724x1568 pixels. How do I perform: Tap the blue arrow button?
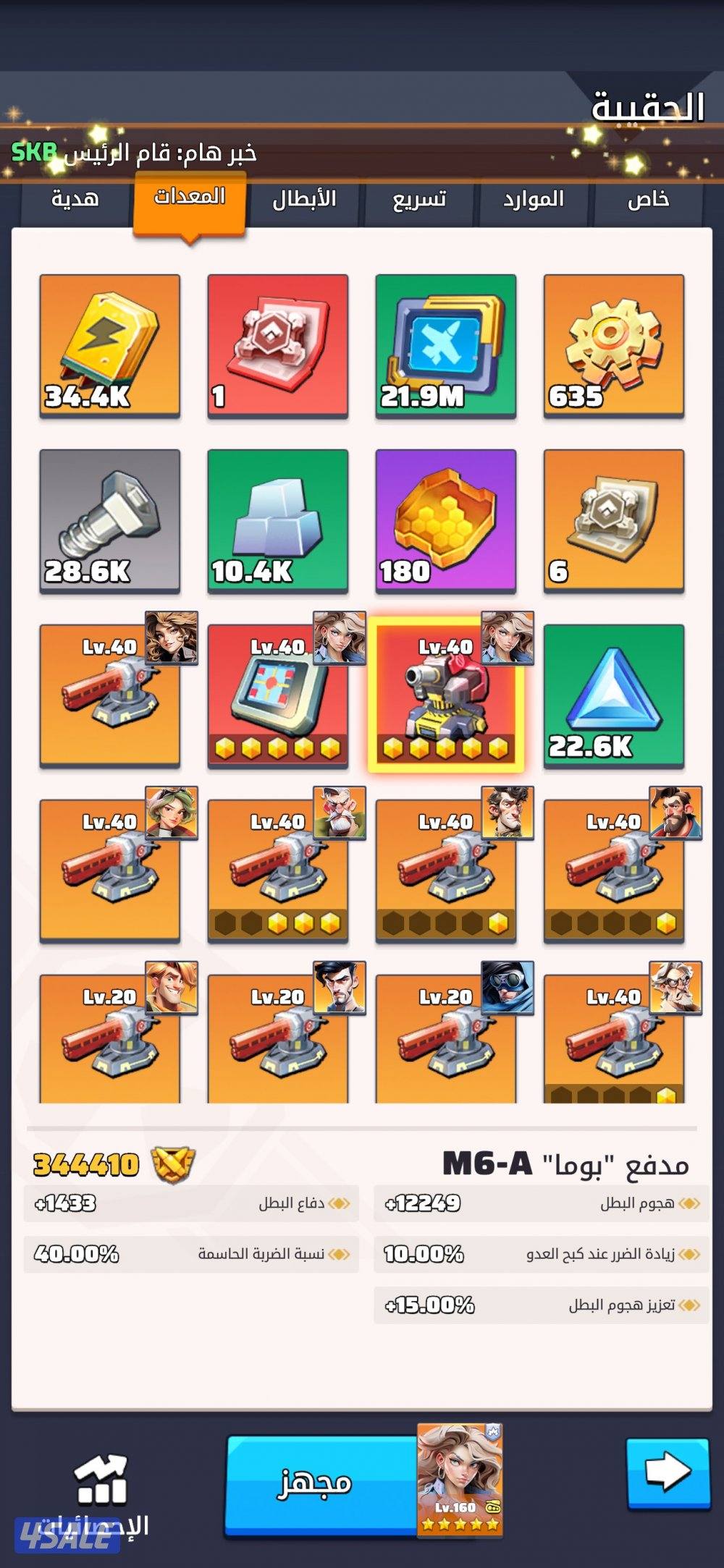[667, 1474]
